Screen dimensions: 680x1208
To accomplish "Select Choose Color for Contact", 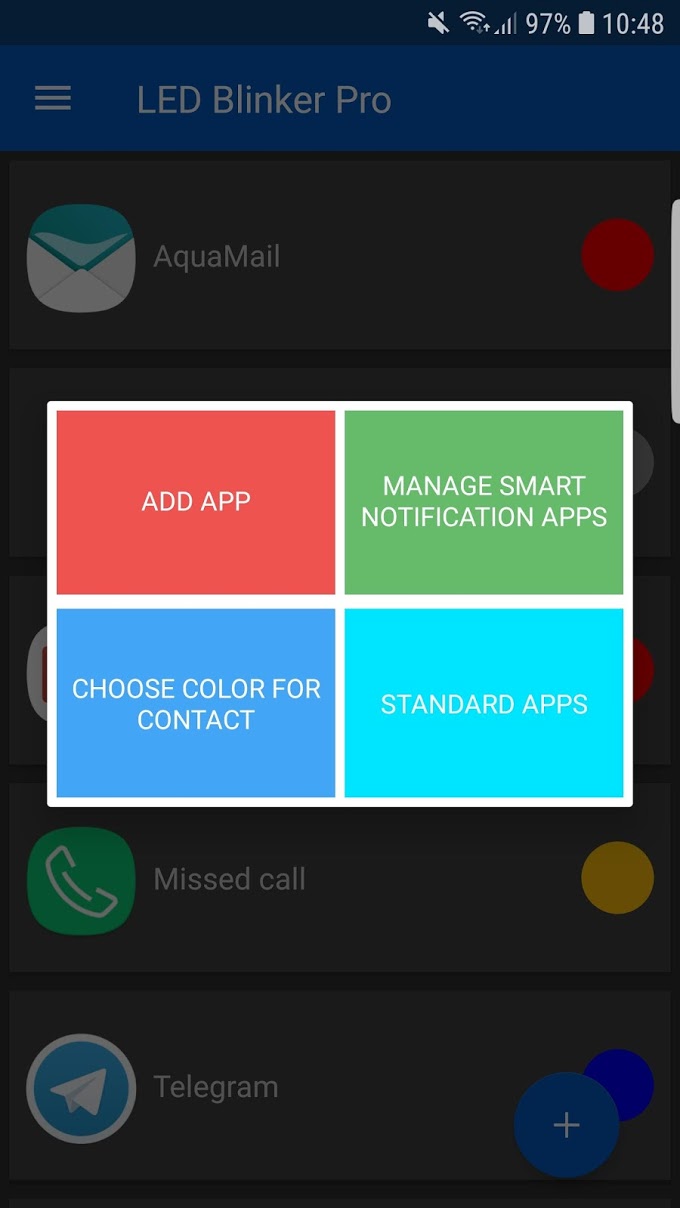I will tap(196, 703).
